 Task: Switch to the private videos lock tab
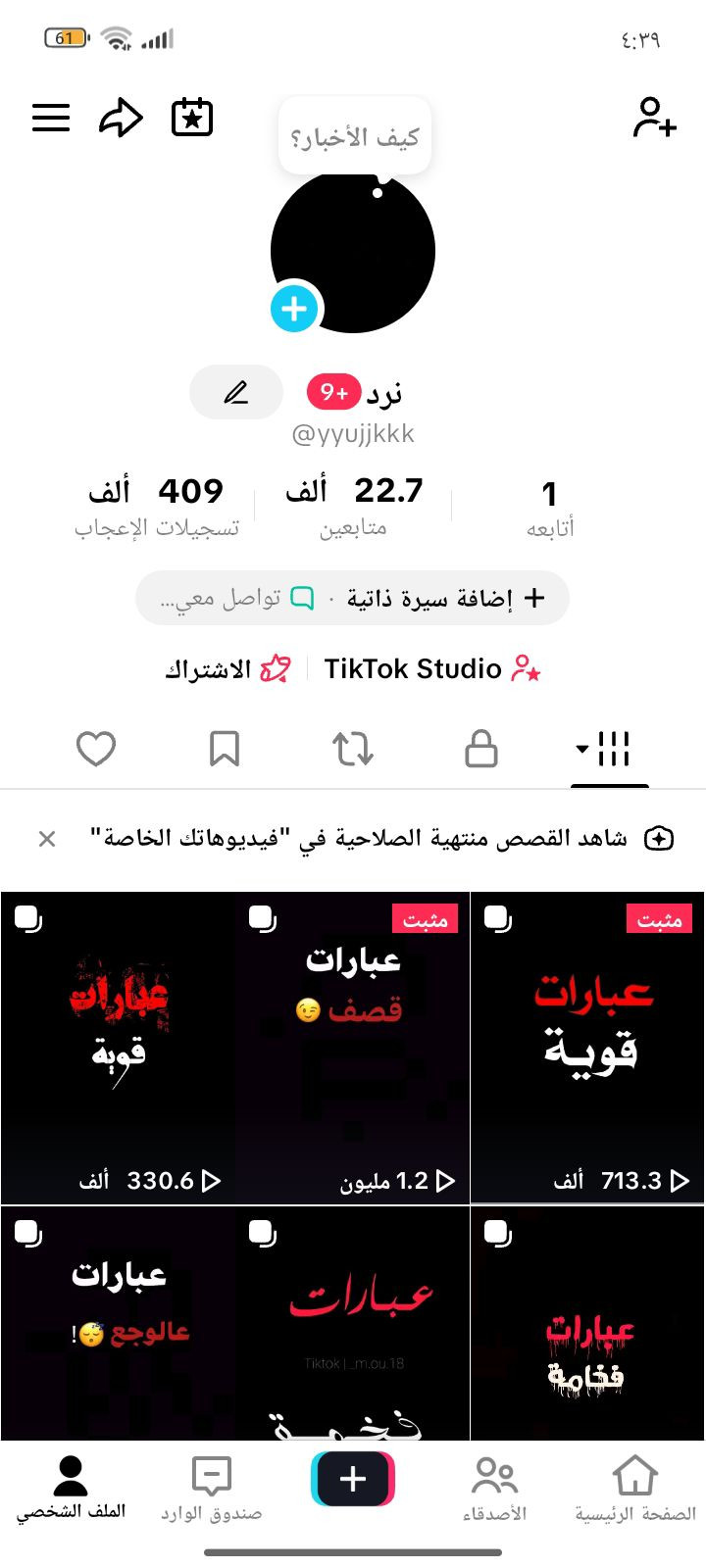(480, 750)
